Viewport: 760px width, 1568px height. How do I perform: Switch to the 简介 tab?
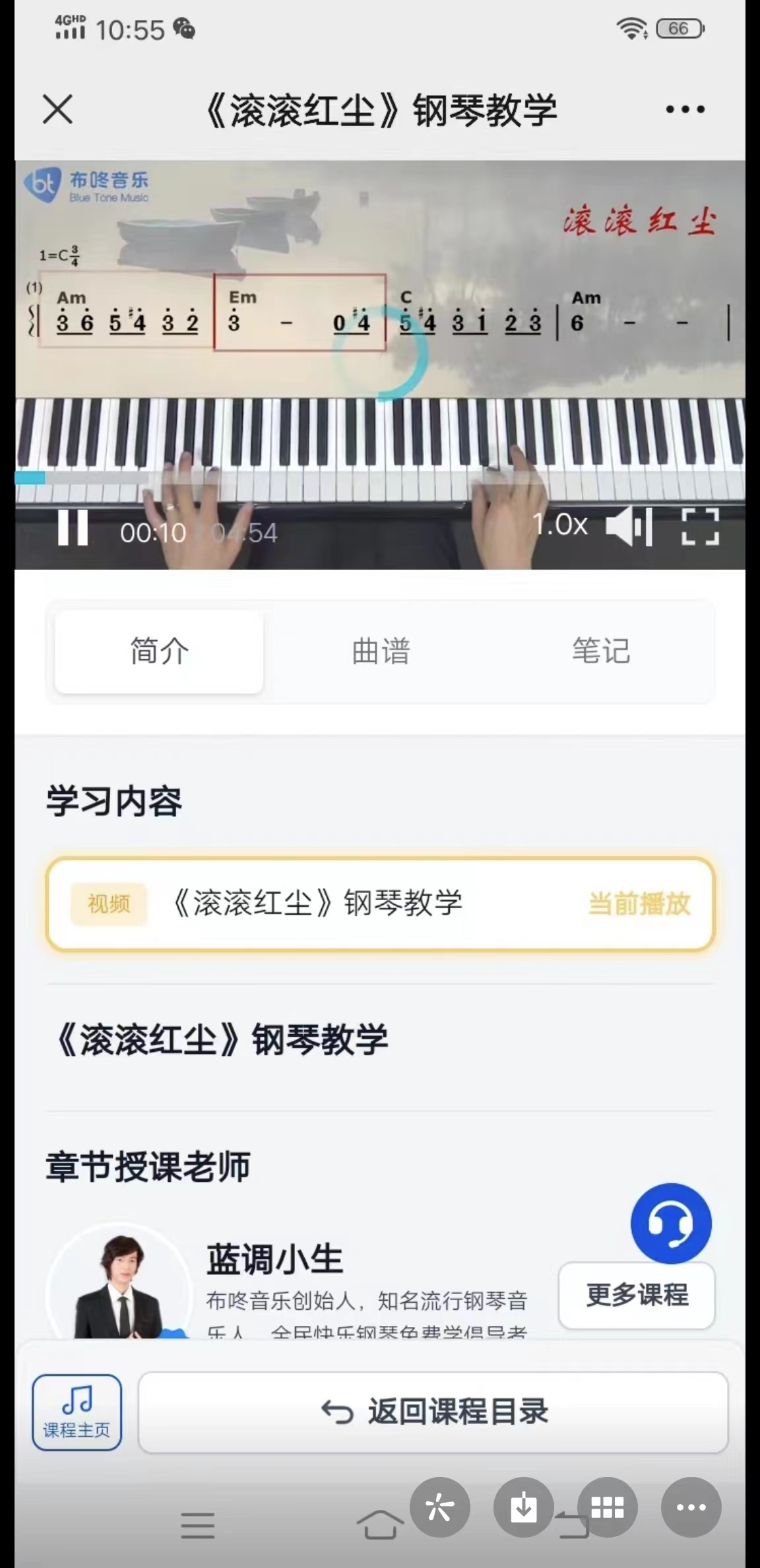(x=159, y=651)
